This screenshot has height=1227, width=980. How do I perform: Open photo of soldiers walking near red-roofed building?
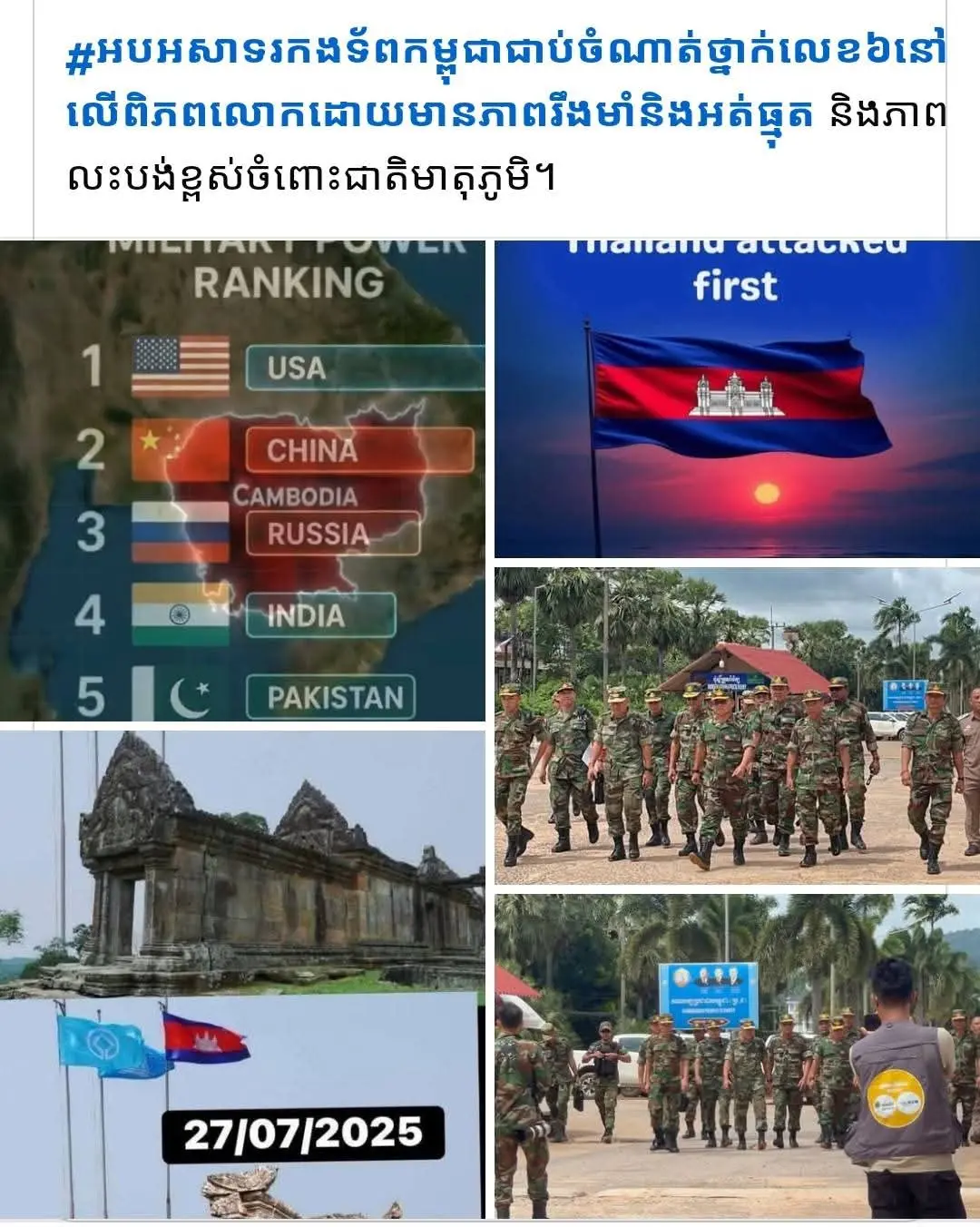(737, 726)
